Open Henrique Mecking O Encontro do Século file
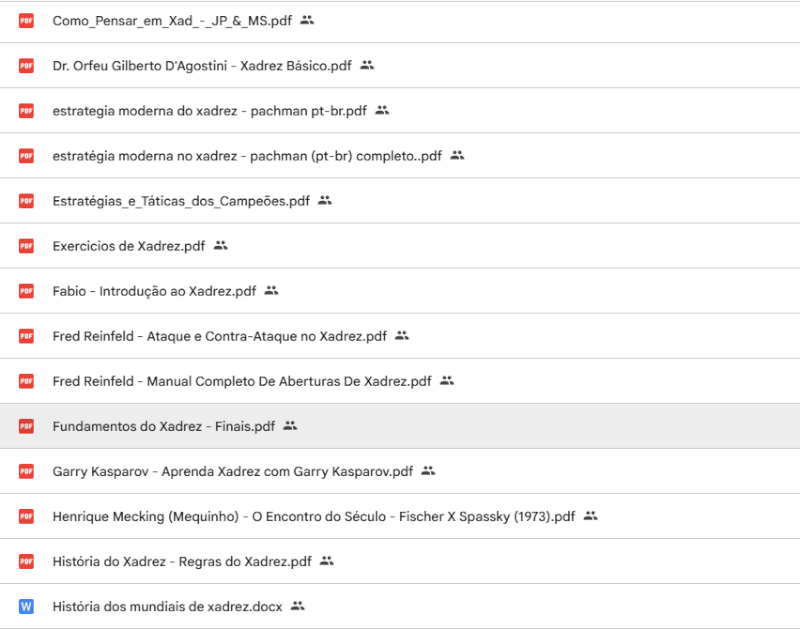This screenshot has height=630, width=800. 313,516
